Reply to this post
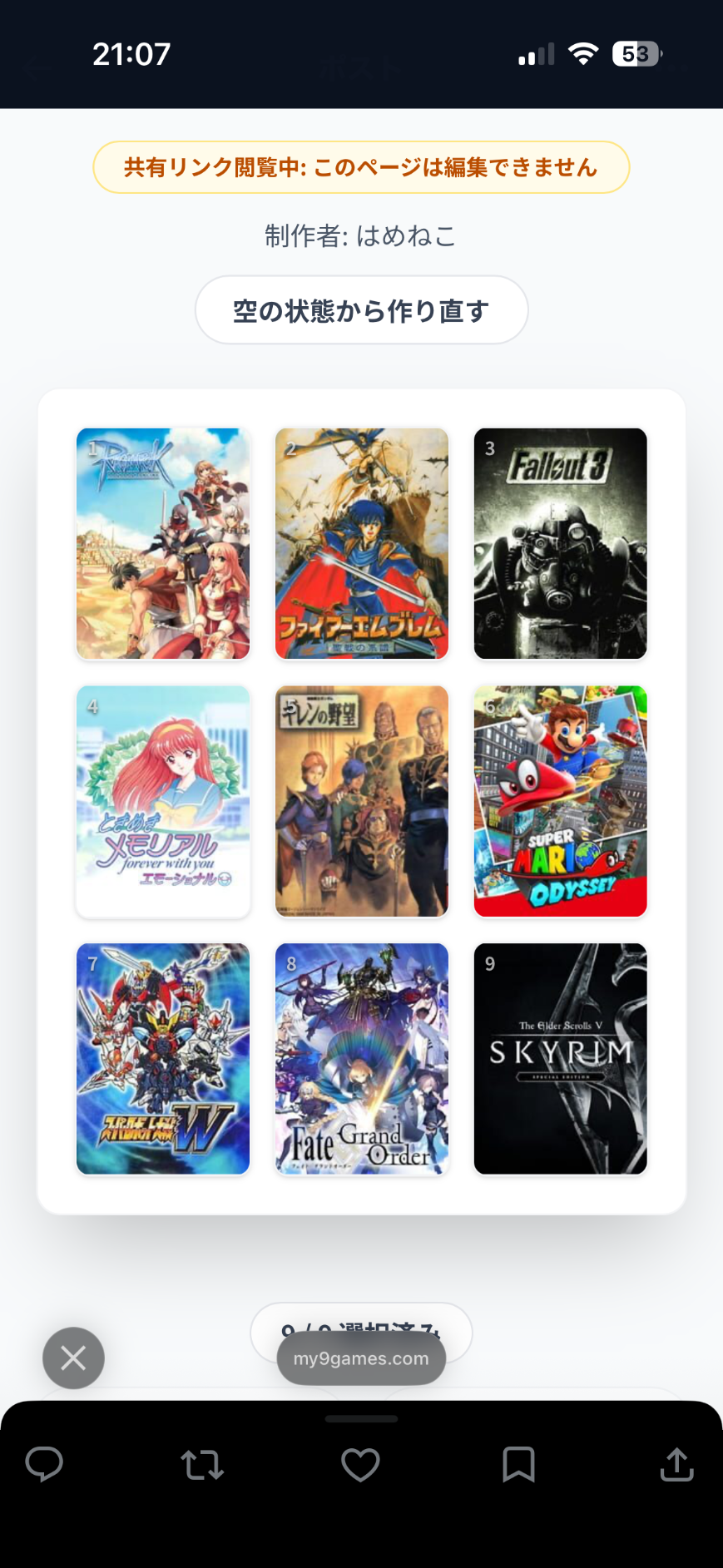 [44, 1465]
